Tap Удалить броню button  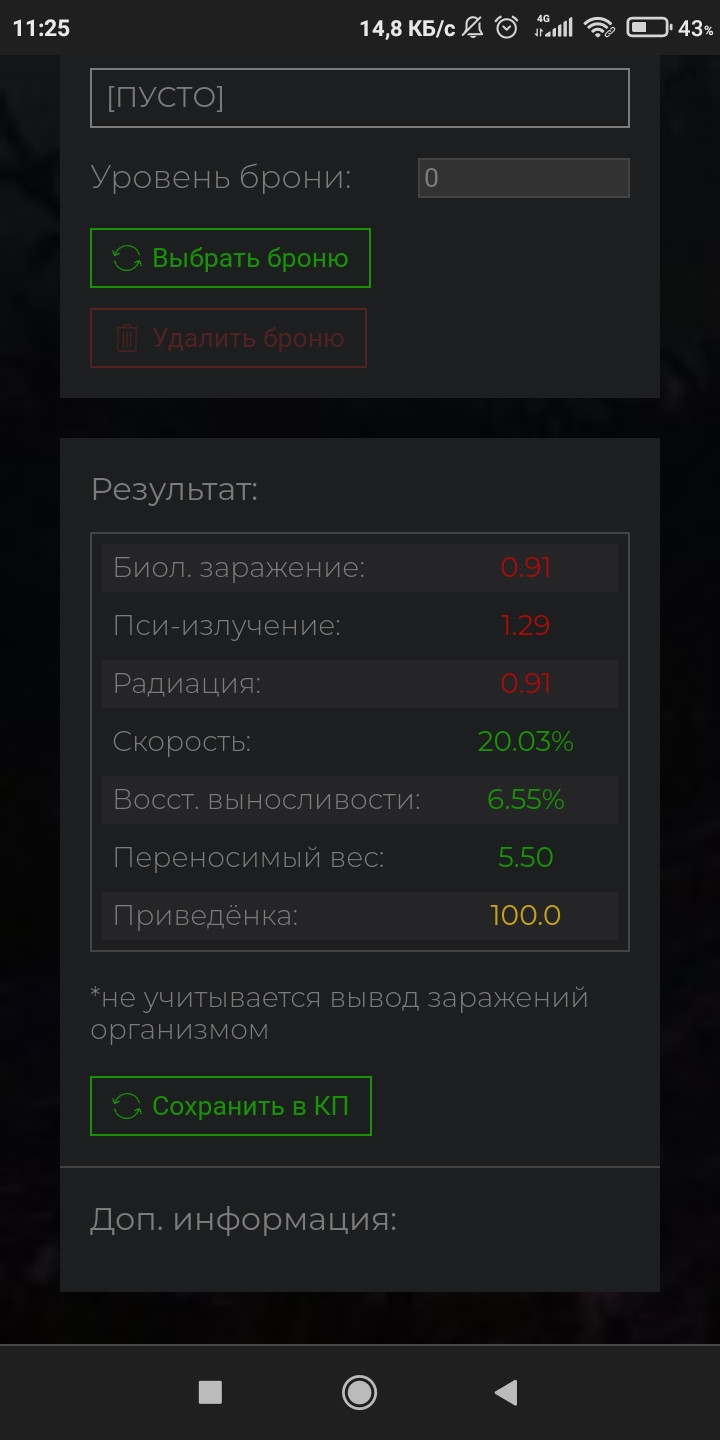point(228,338)
